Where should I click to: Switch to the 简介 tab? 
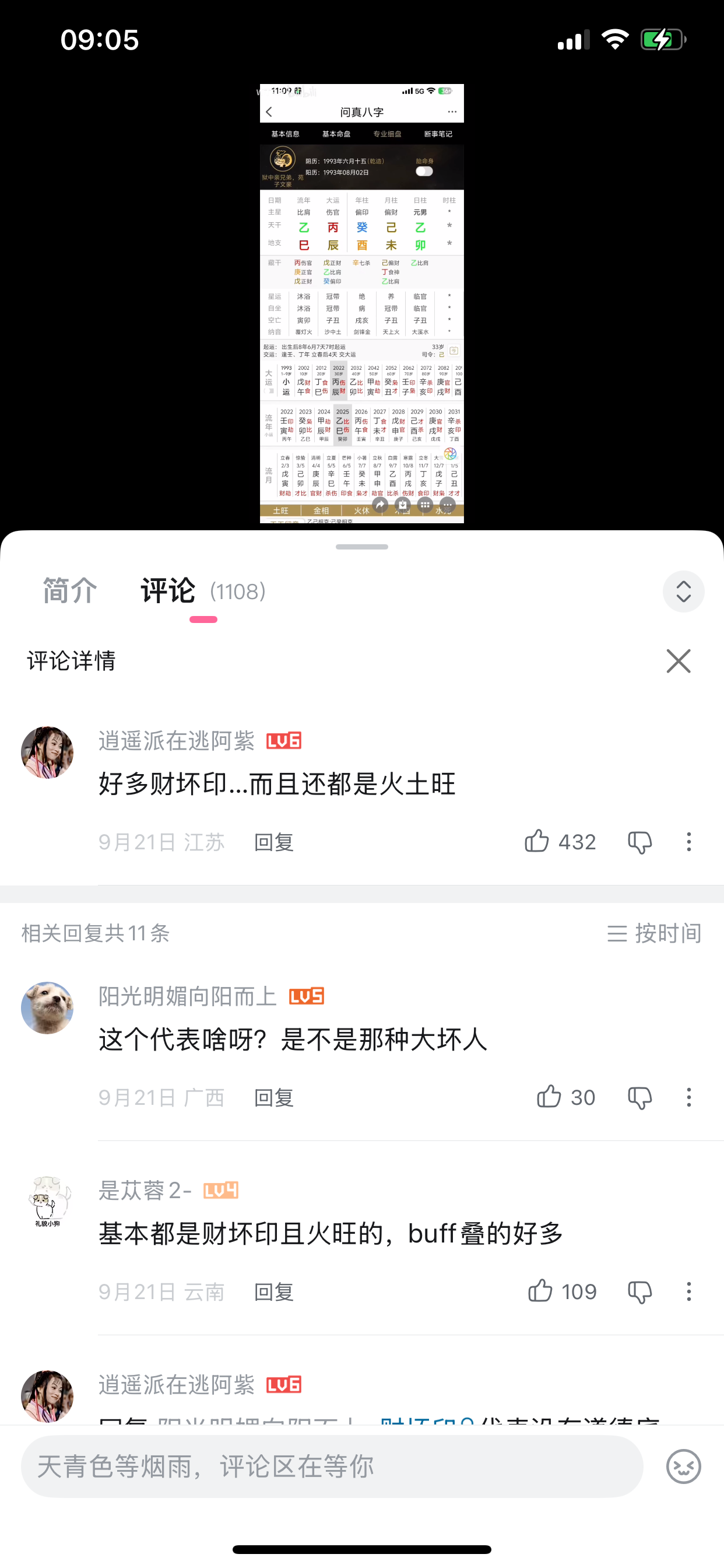point(70,590)
